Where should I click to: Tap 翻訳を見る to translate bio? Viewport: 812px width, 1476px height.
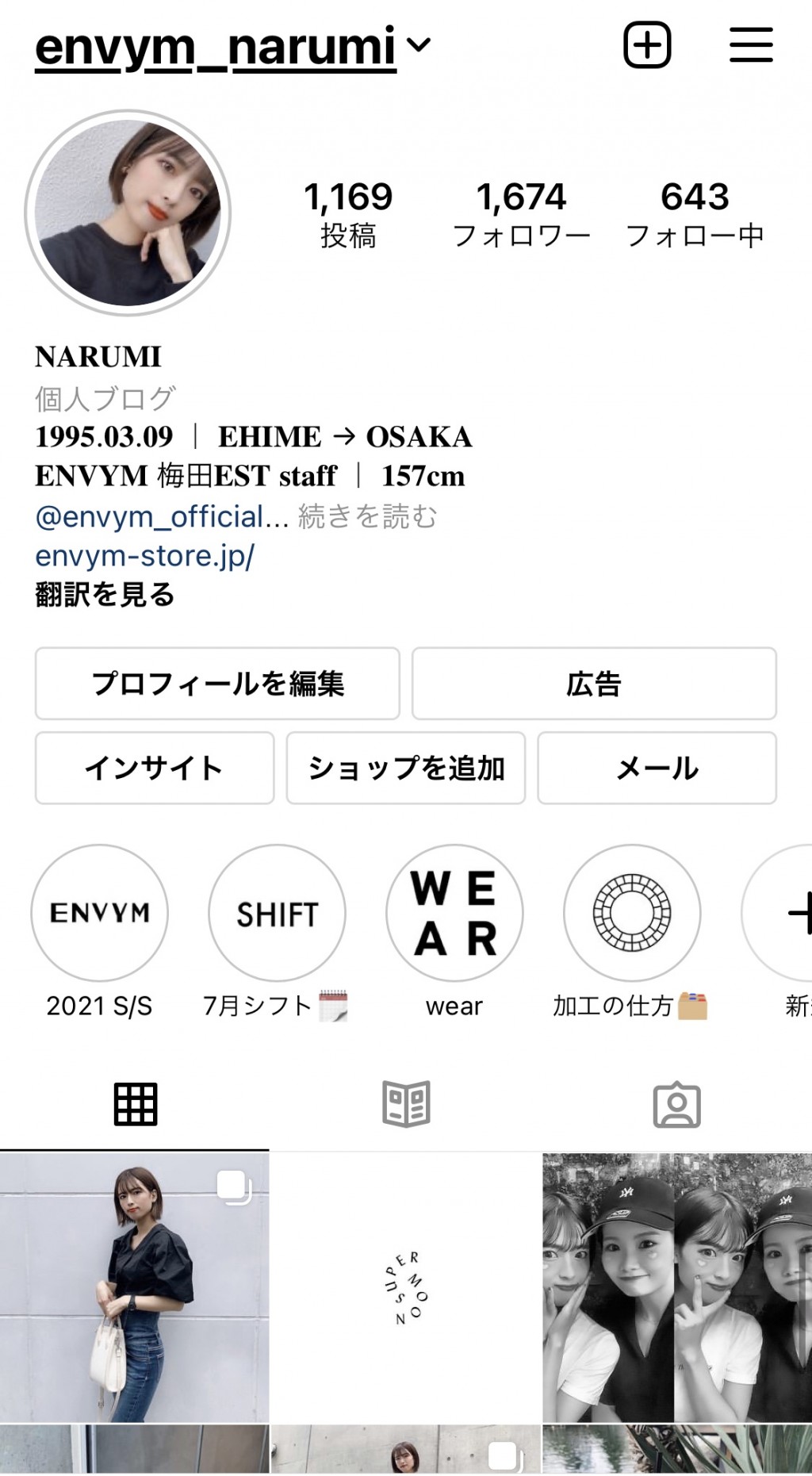(x=105, y=594)
